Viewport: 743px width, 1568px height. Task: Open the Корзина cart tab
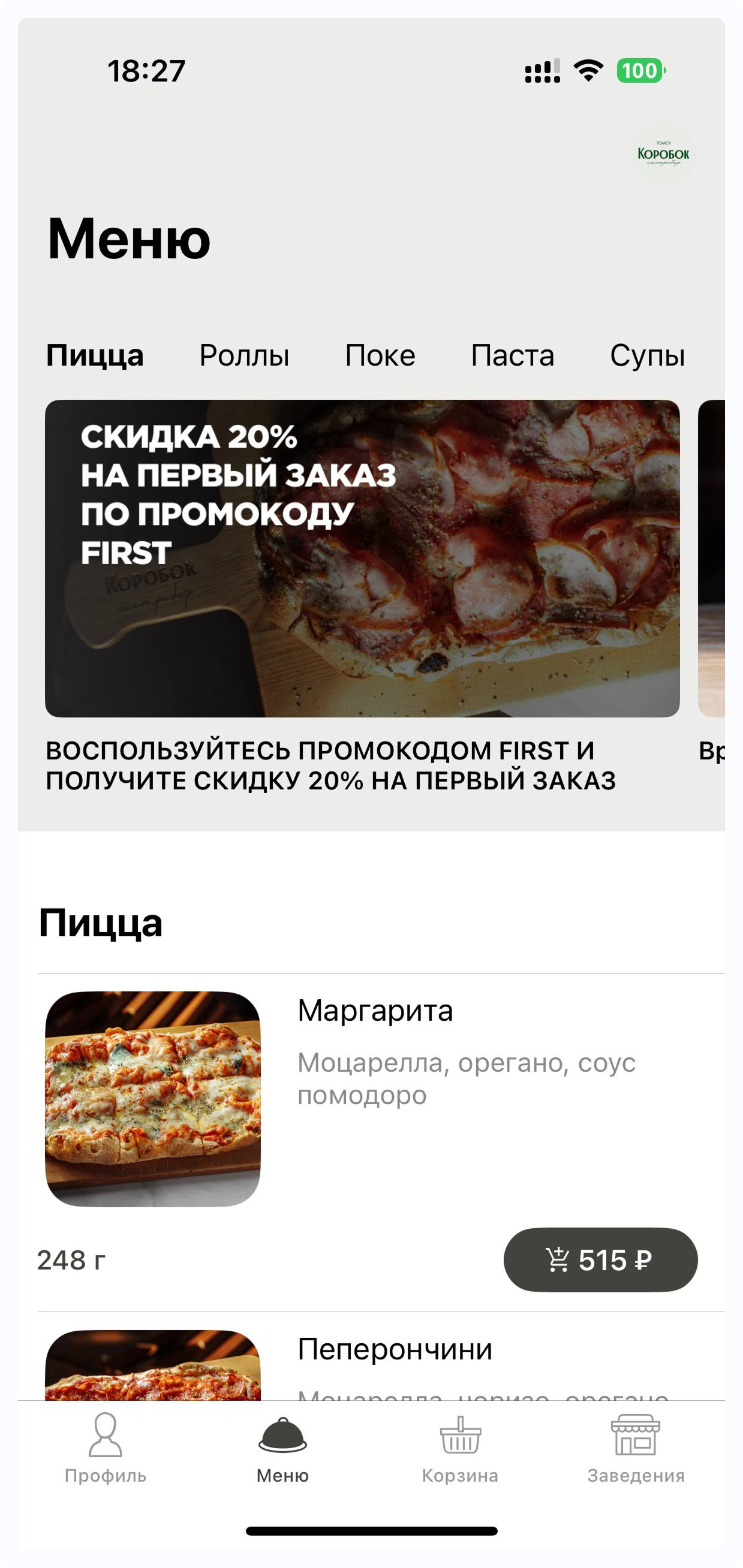coord(460,1449)
